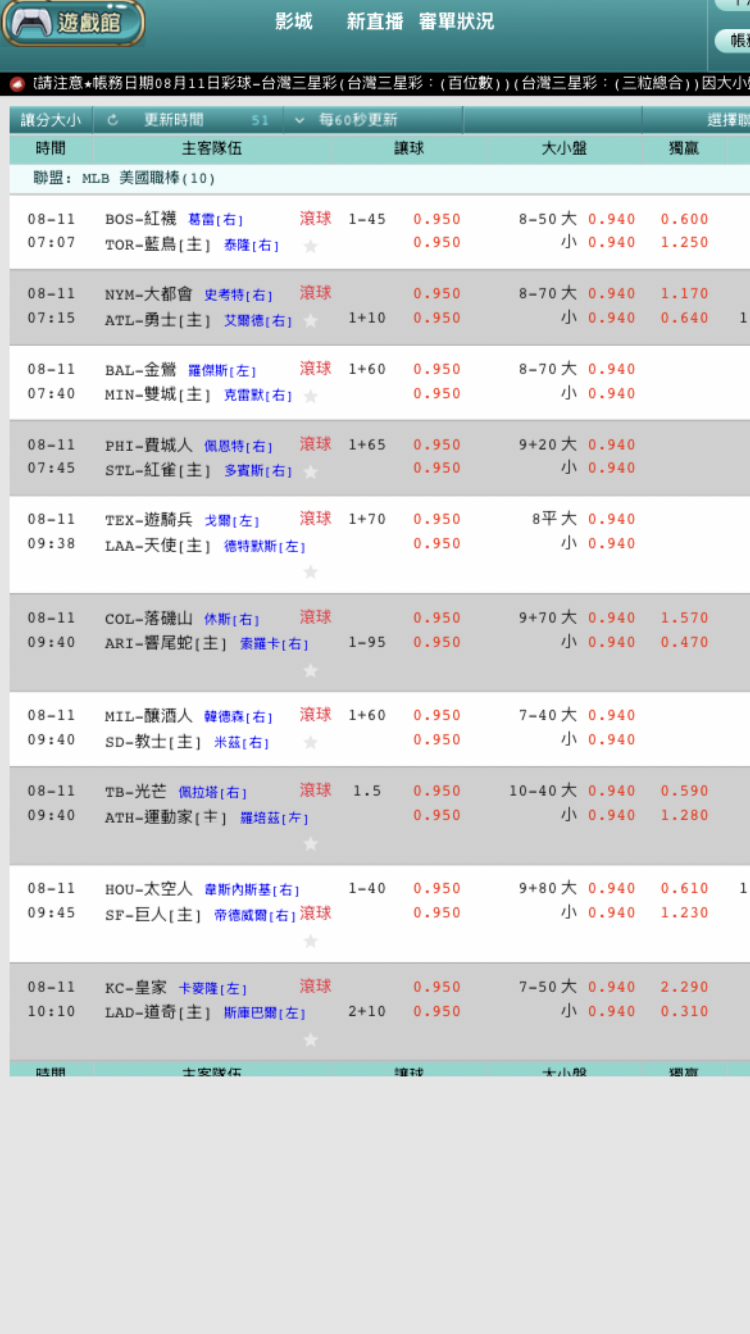Viewport: 750px width, 1334px height.
Task: Select 0.950 handicap for PHI-費城人
Action: point(437,445)
